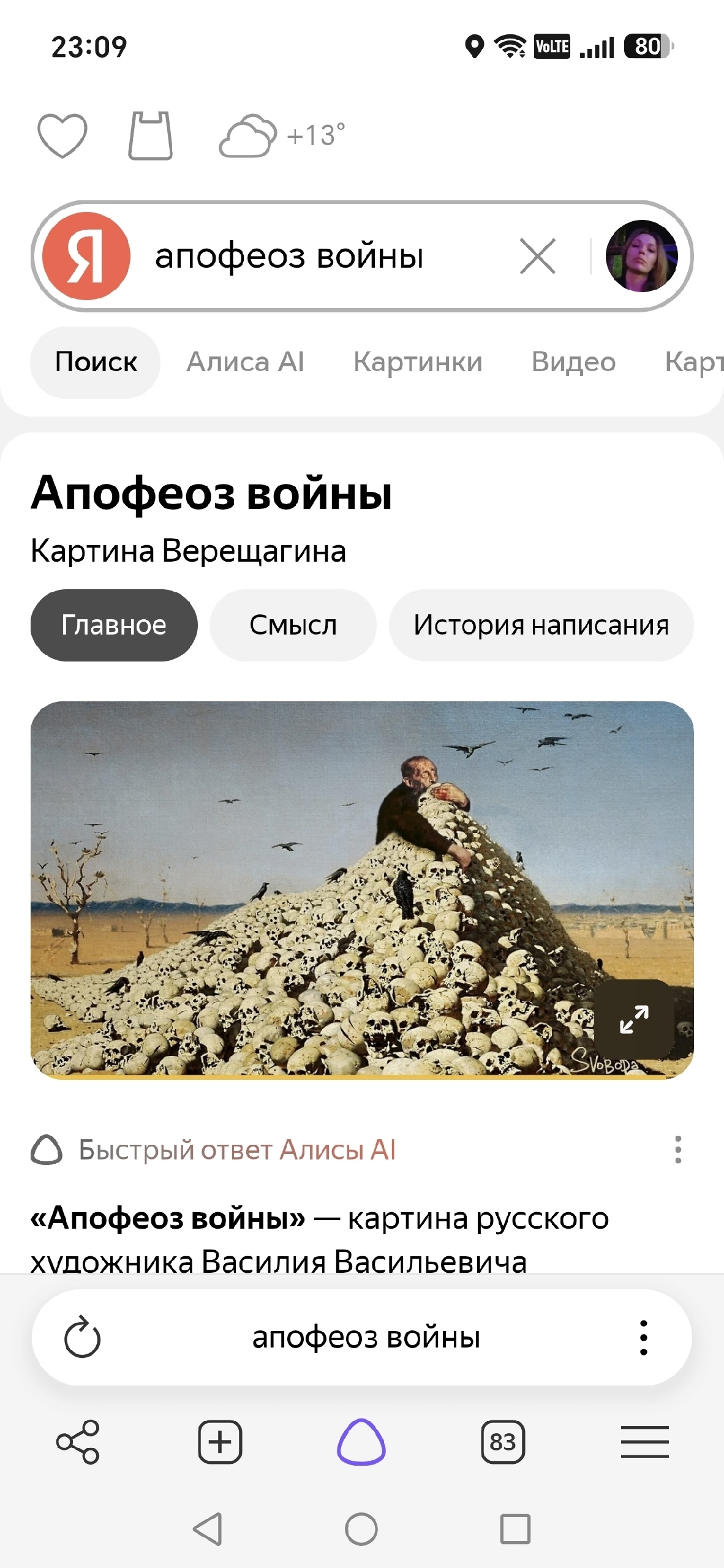Reload the page with the refresh icon
724x1568 pixels.
82,1338
